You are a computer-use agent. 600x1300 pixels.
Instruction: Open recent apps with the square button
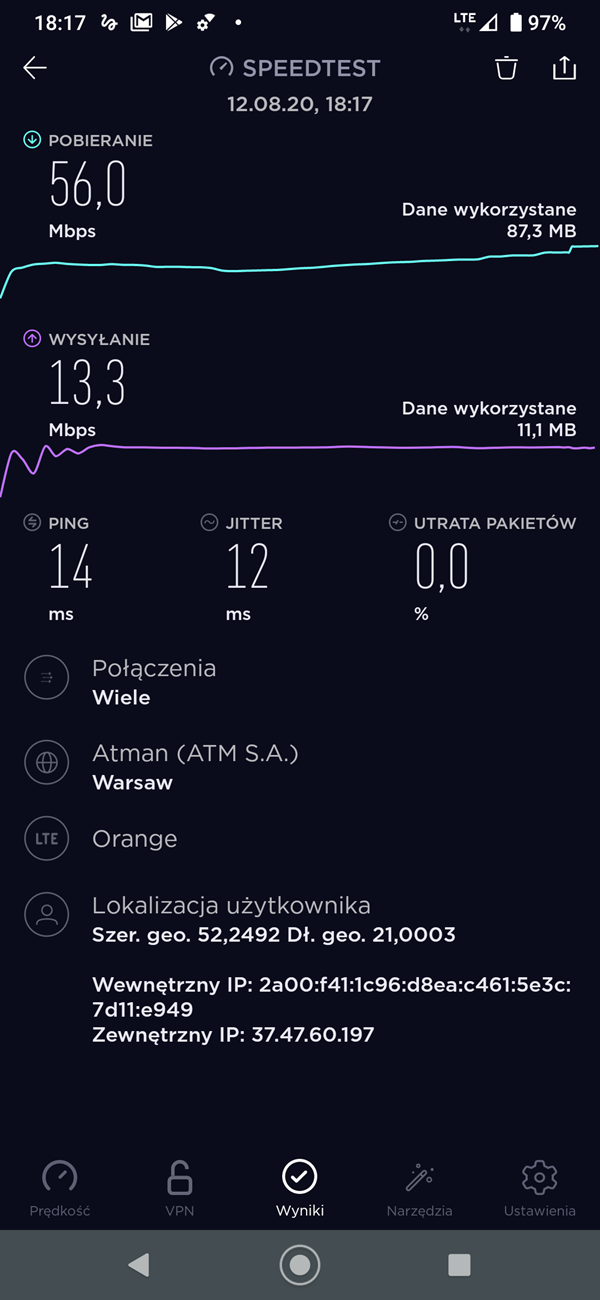pos(459,1265)
